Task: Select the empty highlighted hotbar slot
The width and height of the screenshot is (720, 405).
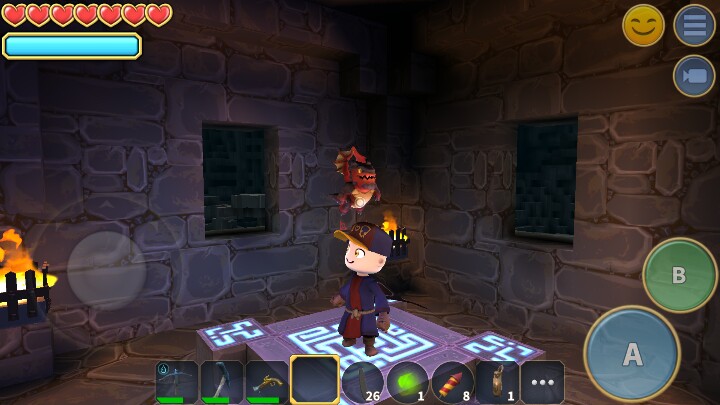Action: (x=315, y=380)
